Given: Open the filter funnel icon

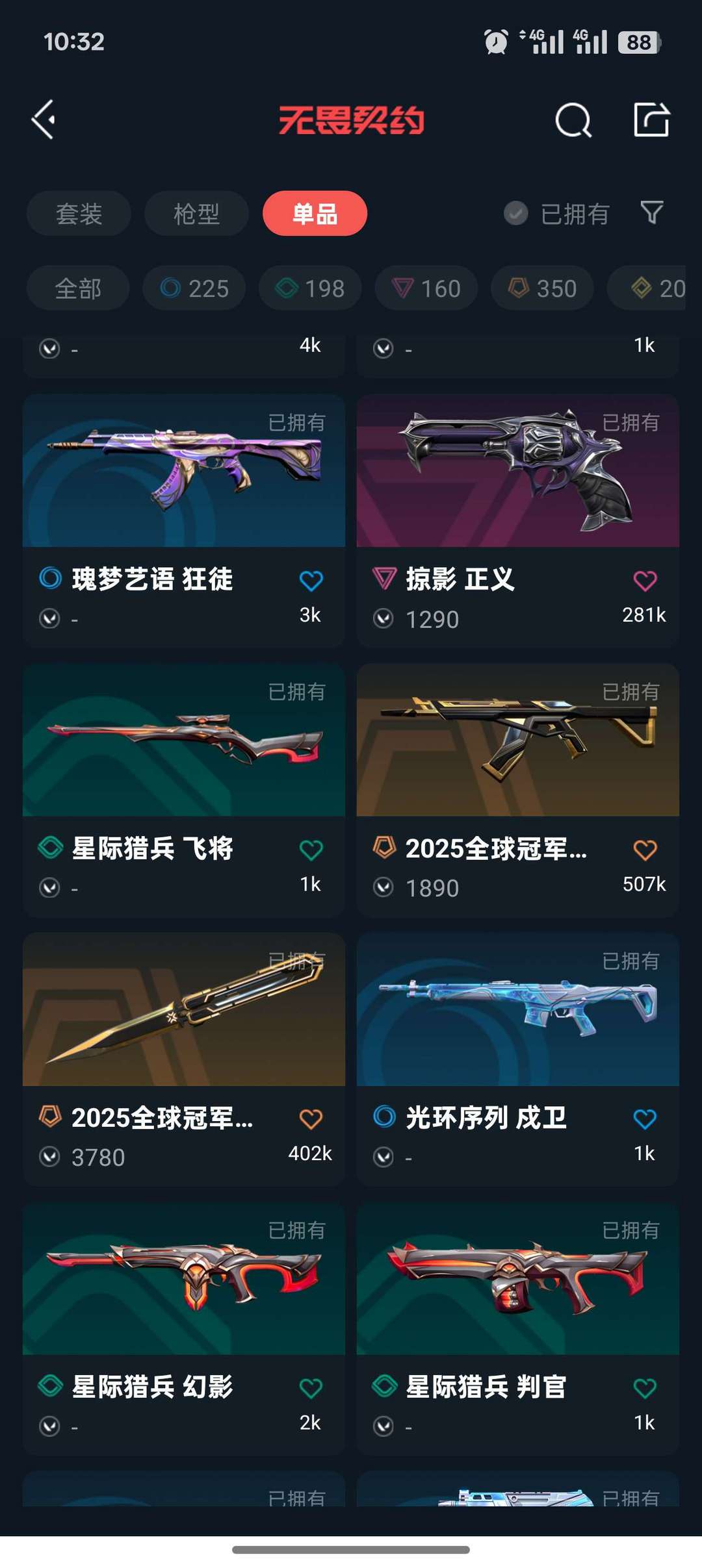Looking at the screenshot, I should [x=651, y=212].
